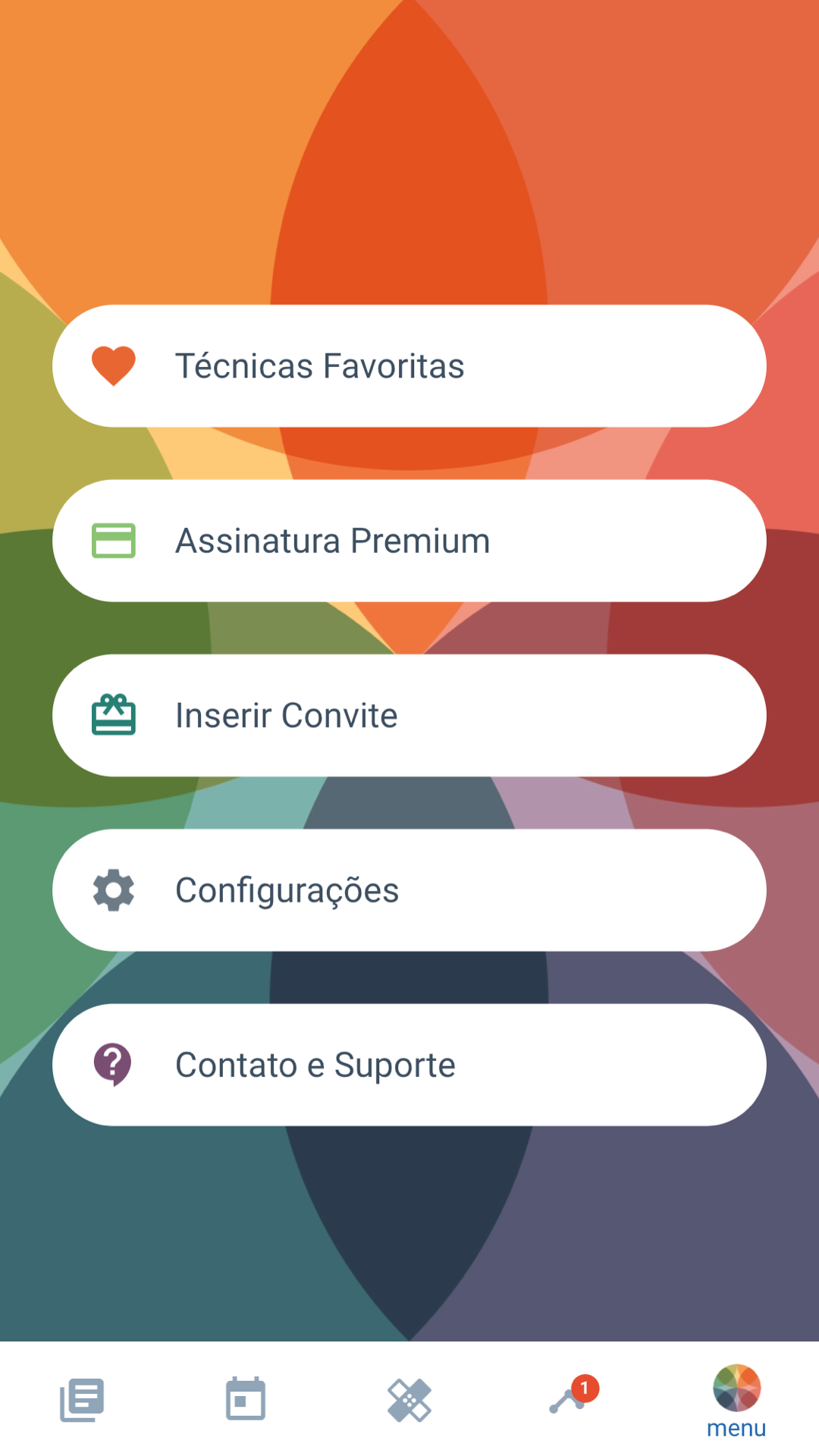This screenshot has height=1456, width=819.
Task: Open settings via the gear icon
Action: [x=112, y=890]
